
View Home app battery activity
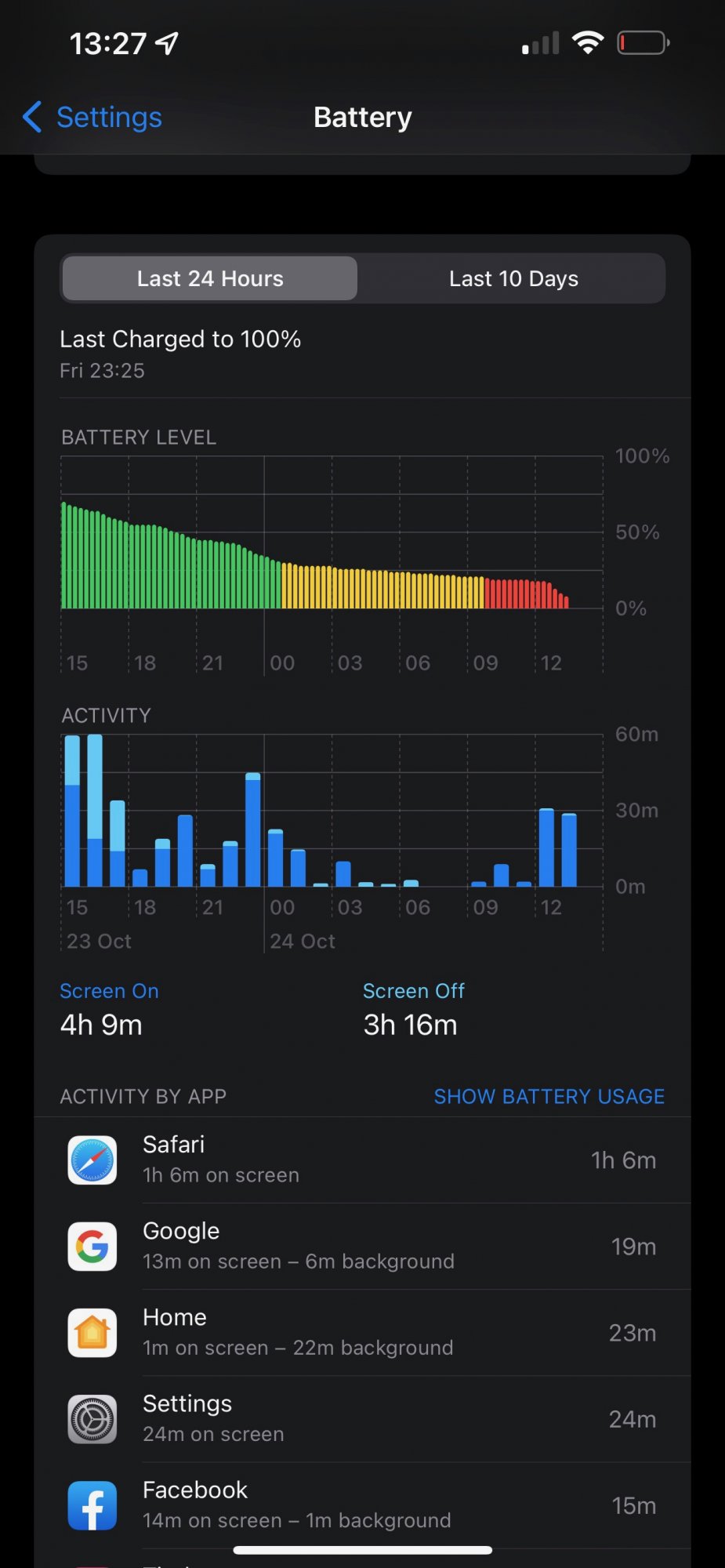362,1333
